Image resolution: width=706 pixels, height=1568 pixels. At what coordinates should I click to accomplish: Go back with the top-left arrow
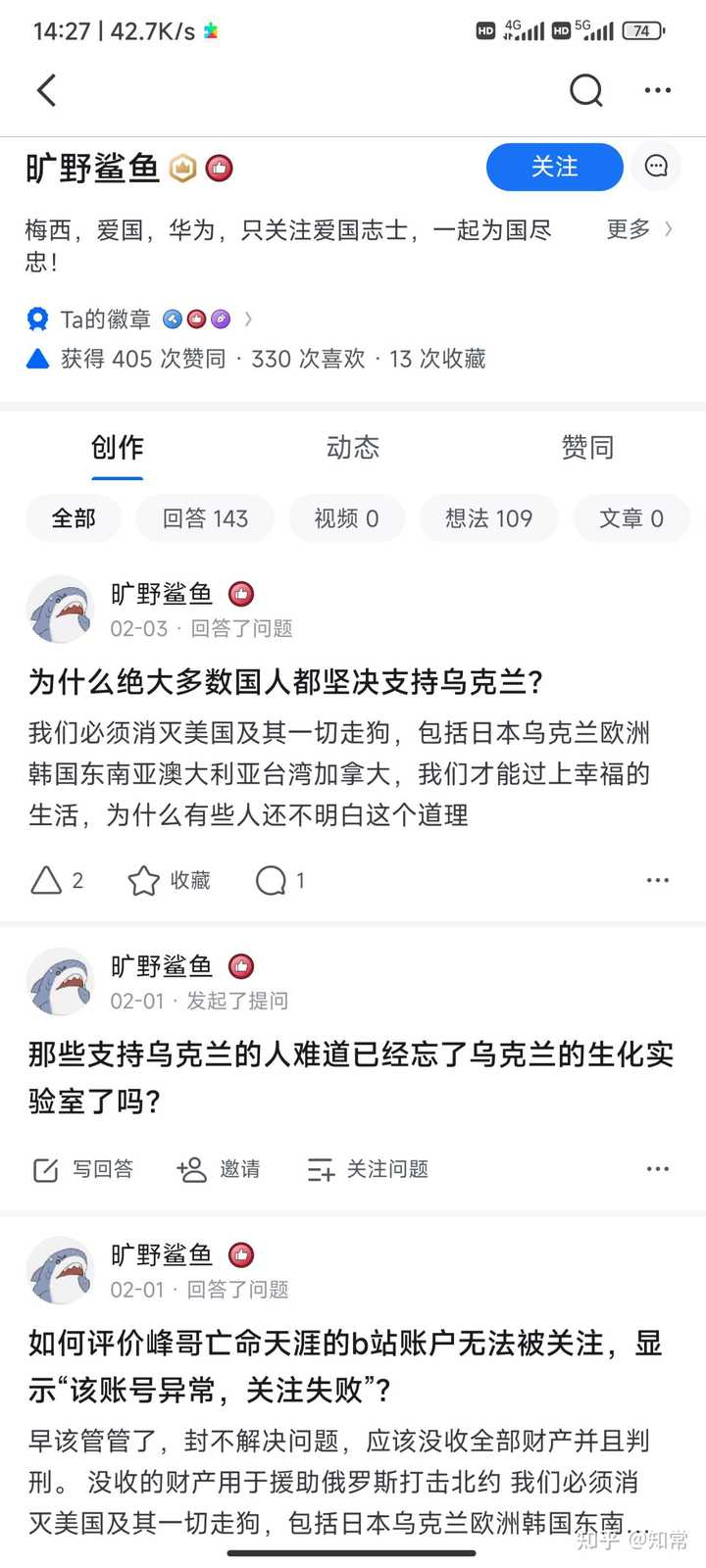click(x=46, y=90)
